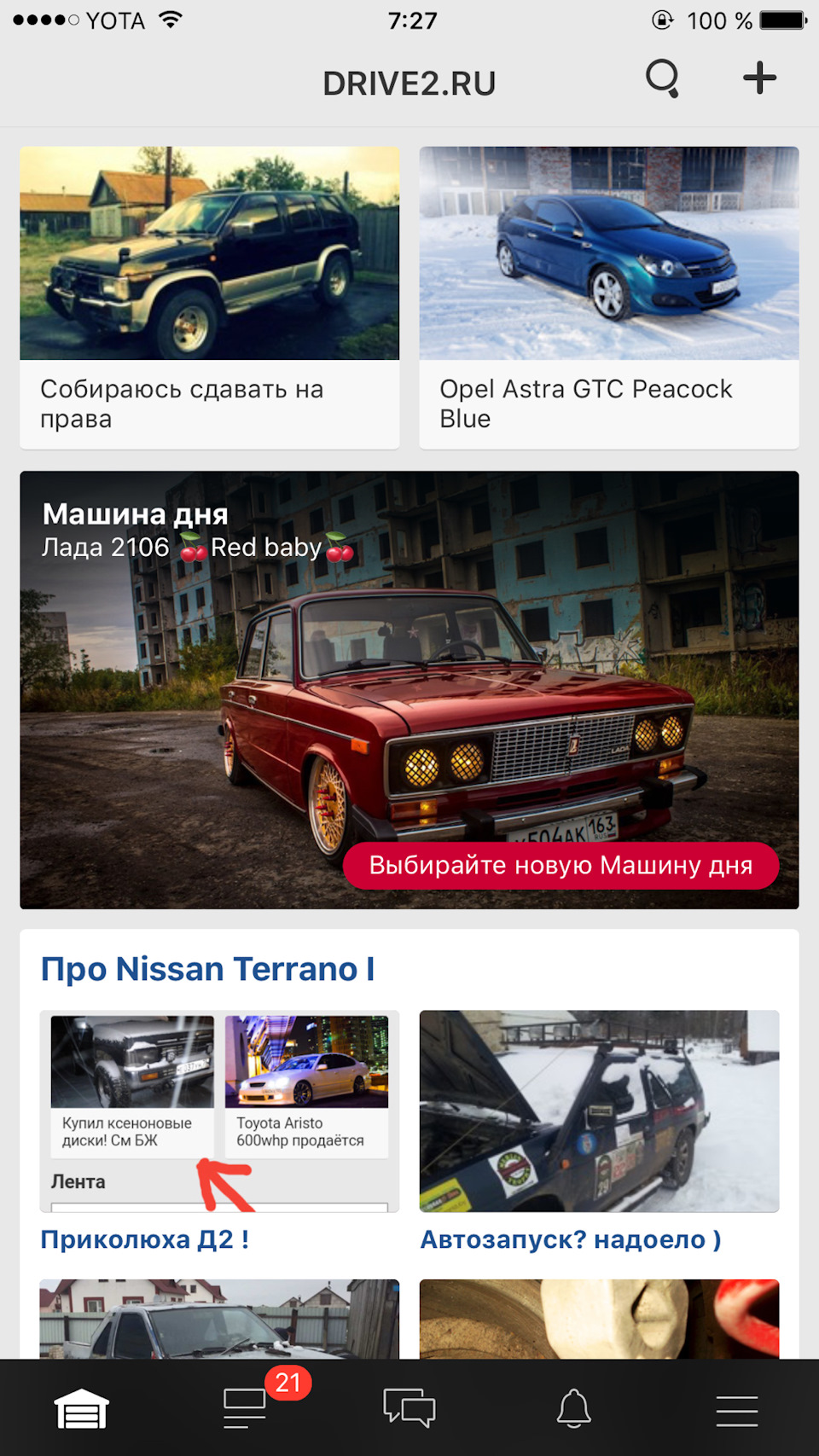
Task: Go to the garage home tab
Action: [x=82, y=1408]
